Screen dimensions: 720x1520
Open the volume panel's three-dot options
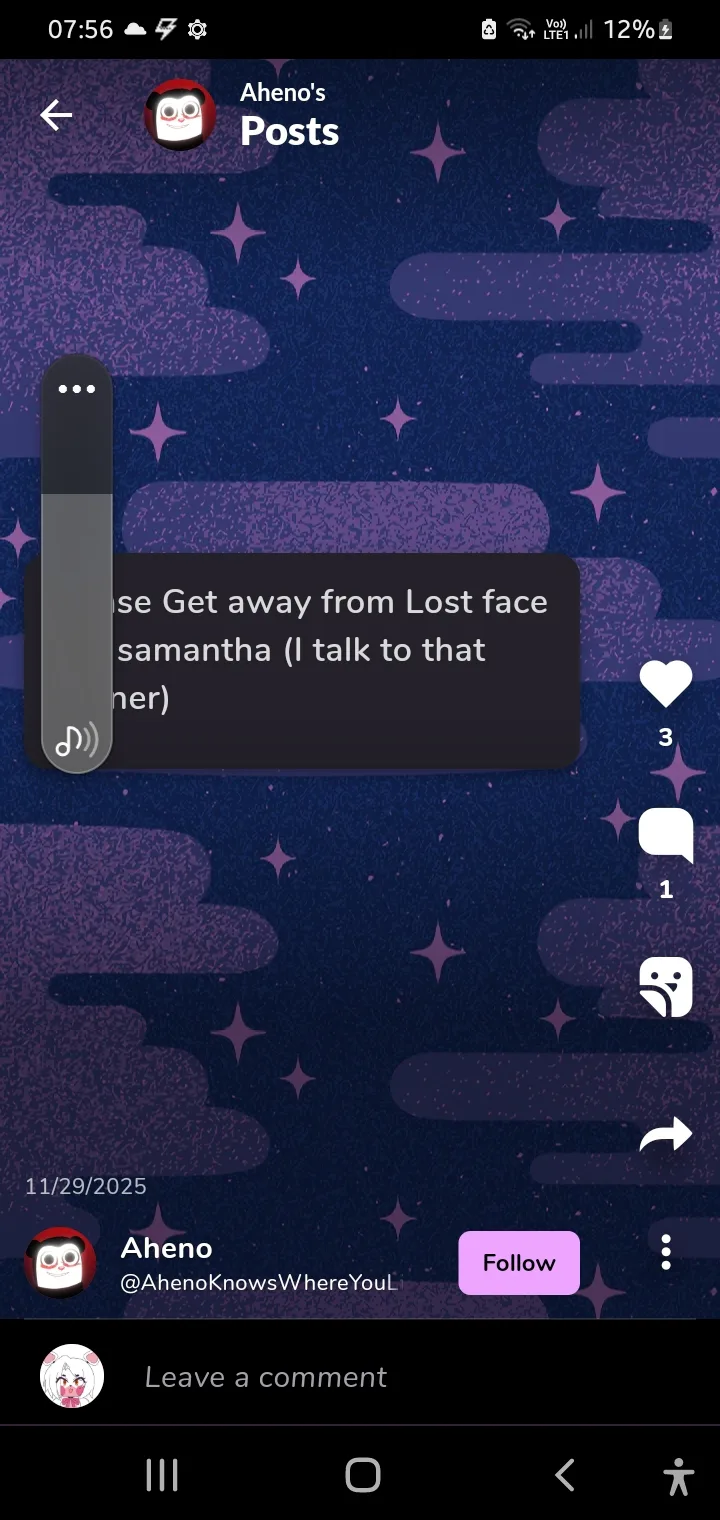coord(77,389)
